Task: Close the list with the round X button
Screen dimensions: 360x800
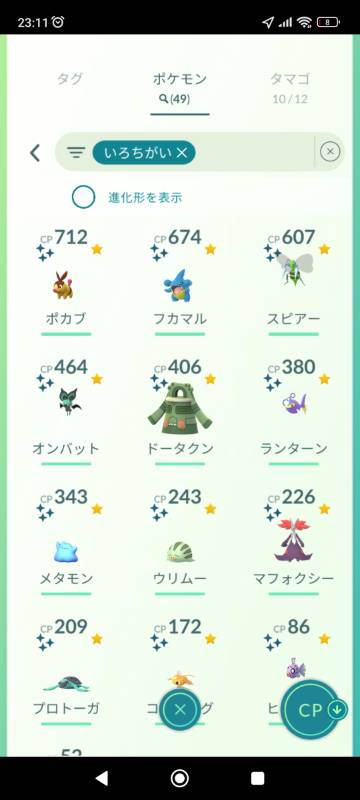Action: coord(180,709)
